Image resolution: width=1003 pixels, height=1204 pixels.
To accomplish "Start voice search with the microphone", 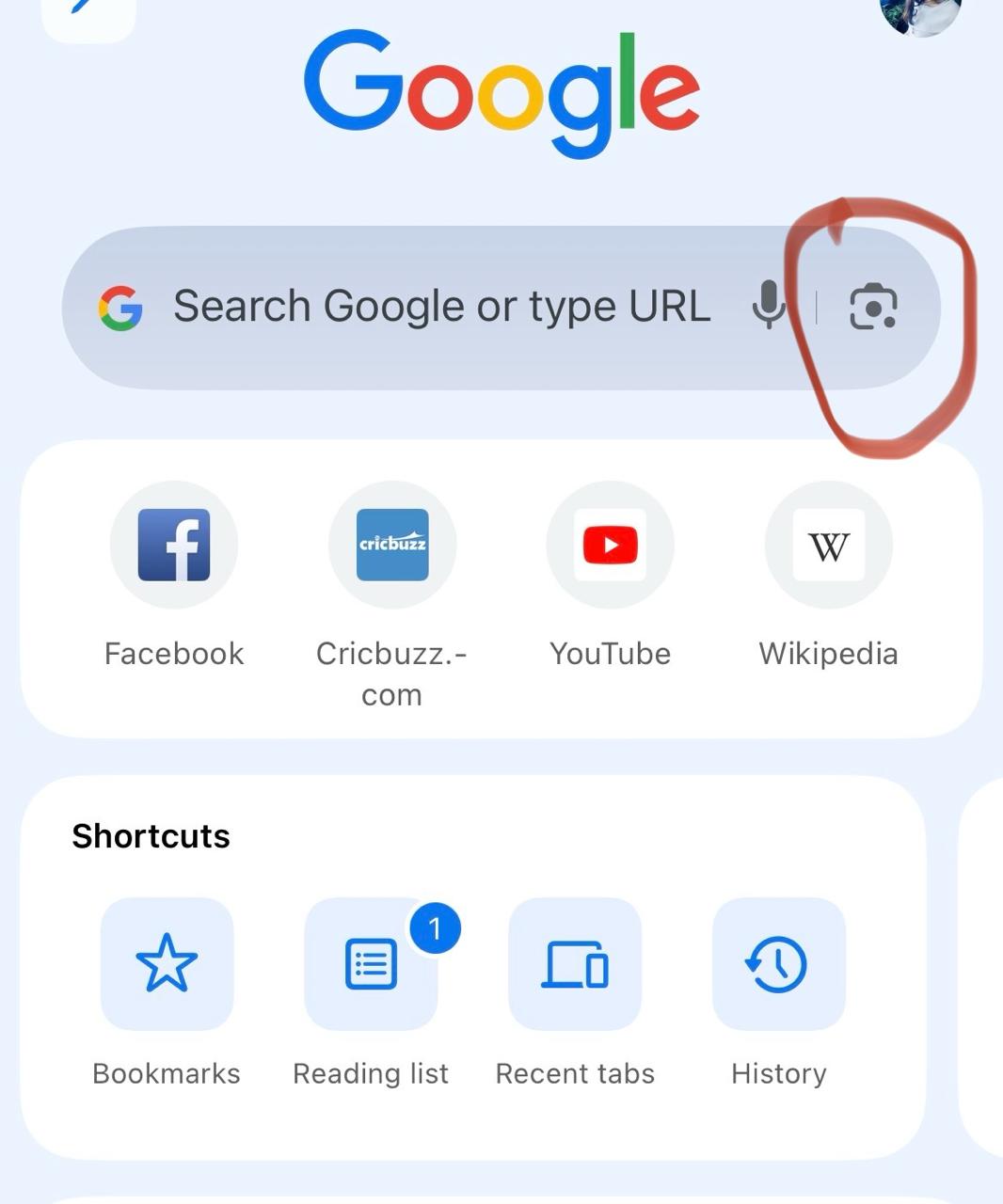I will click(x=769, y=306).
